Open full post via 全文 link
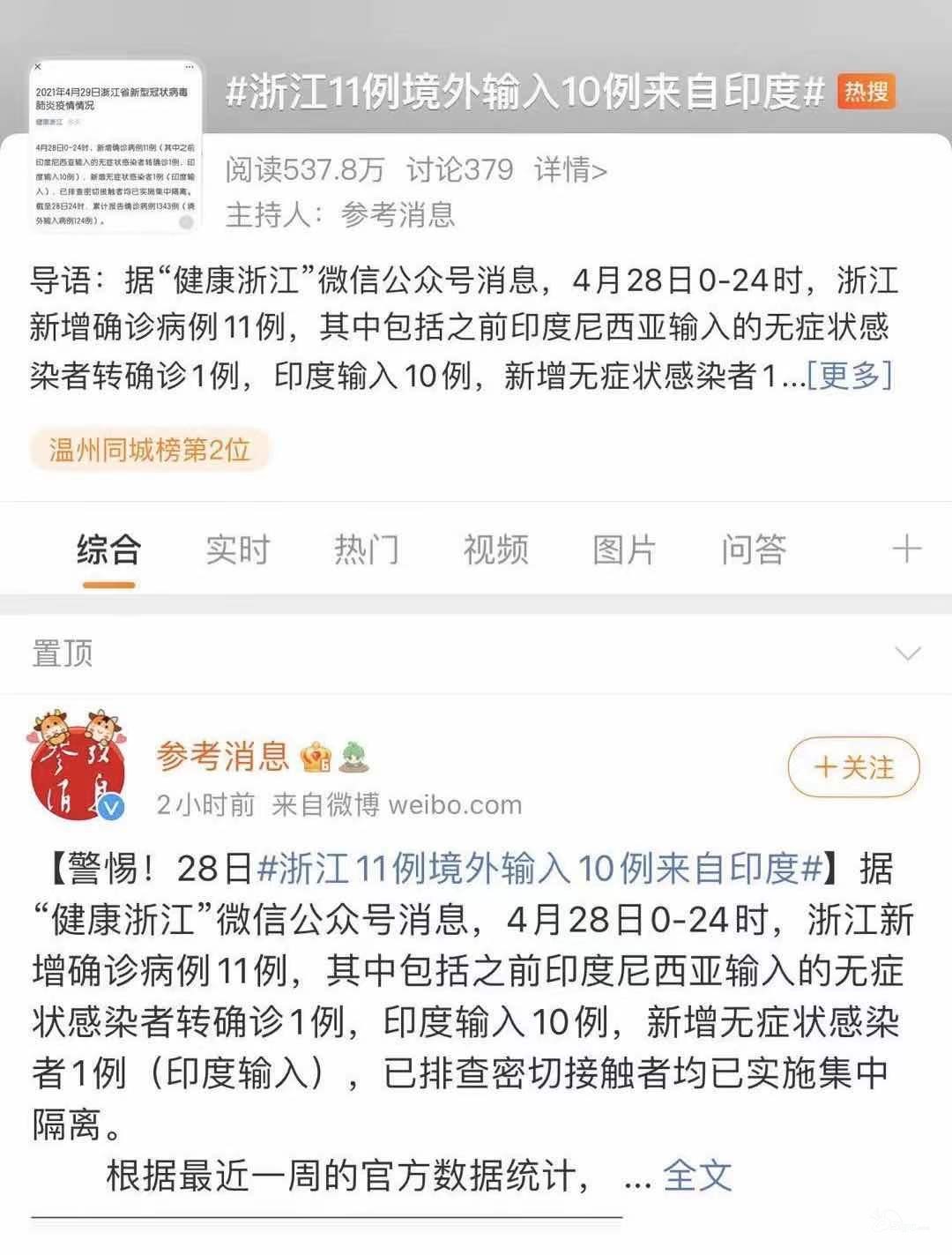 697,1175
